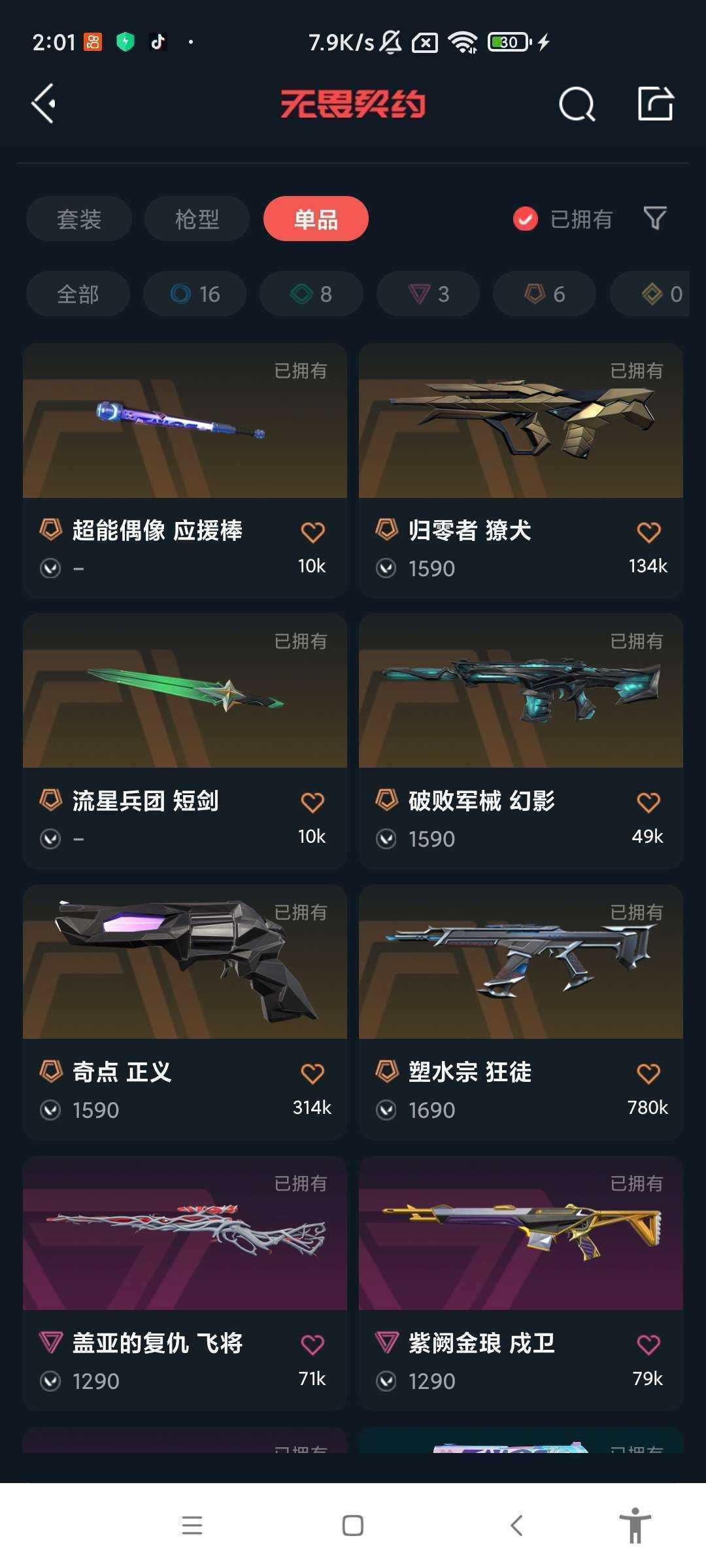Viewport: 706px width, 1568px height.
Task: Filter by the green rarity chip with 8
Action: point(311,294)
